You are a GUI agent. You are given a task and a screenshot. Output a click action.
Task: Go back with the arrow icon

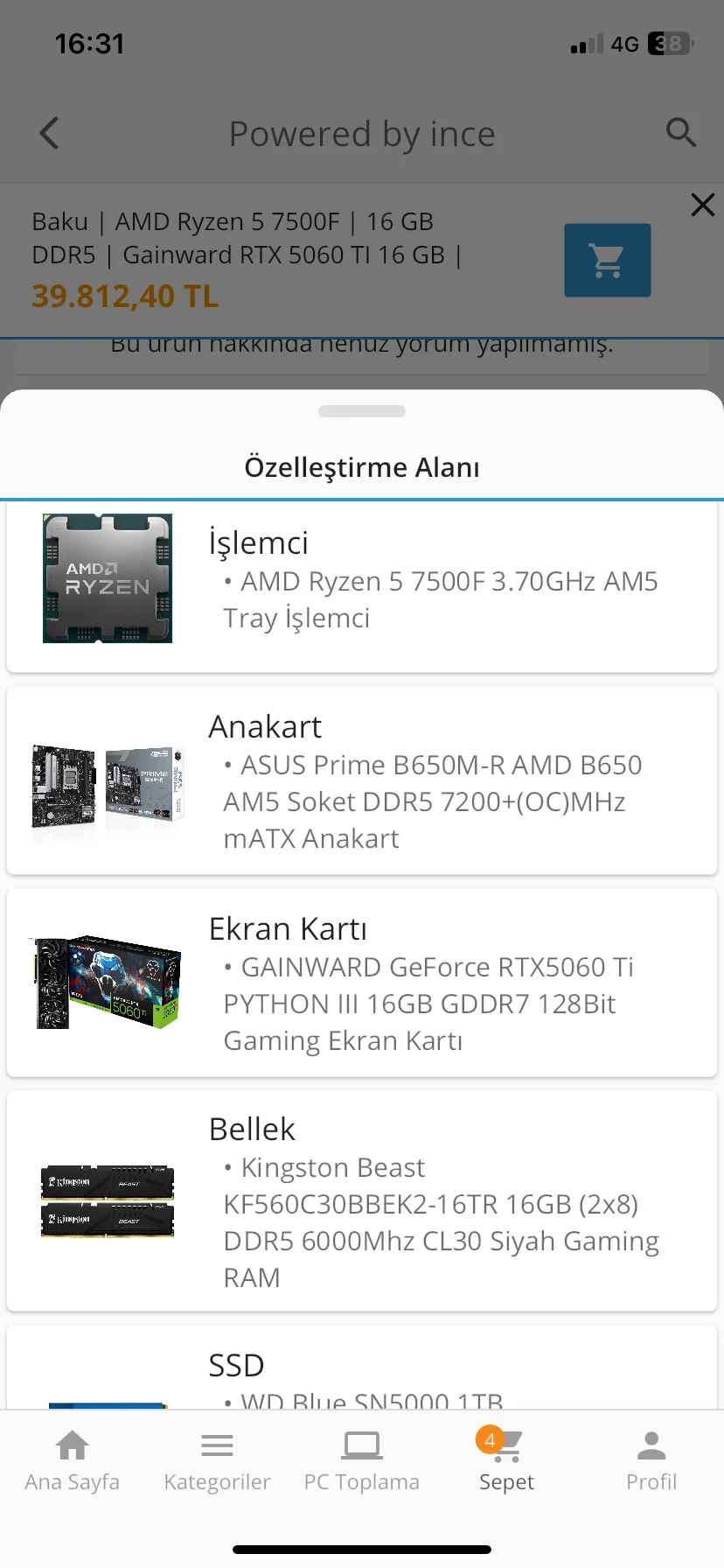[x=50, y=134]
